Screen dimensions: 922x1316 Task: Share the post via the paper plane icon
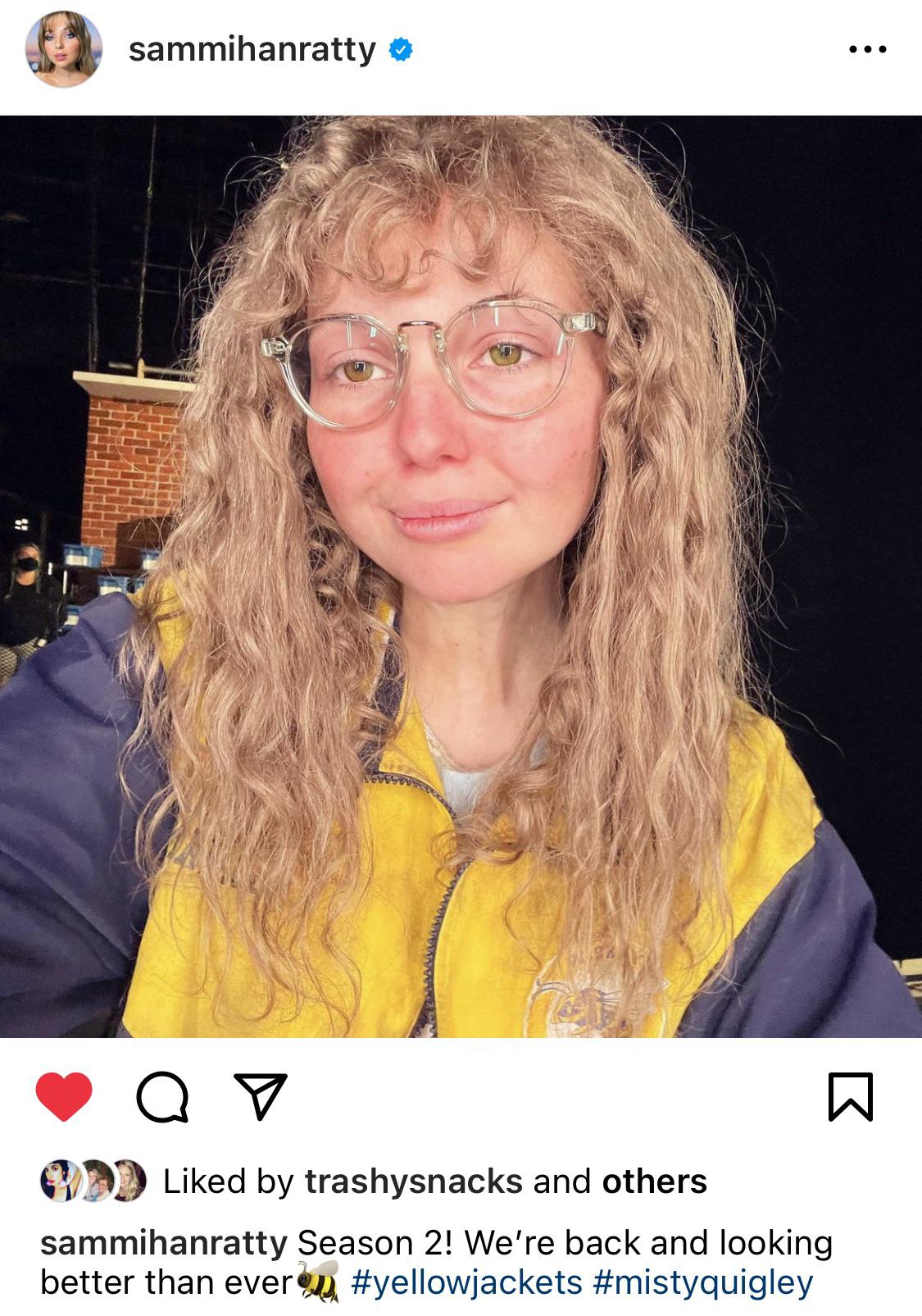point(261,1096)
